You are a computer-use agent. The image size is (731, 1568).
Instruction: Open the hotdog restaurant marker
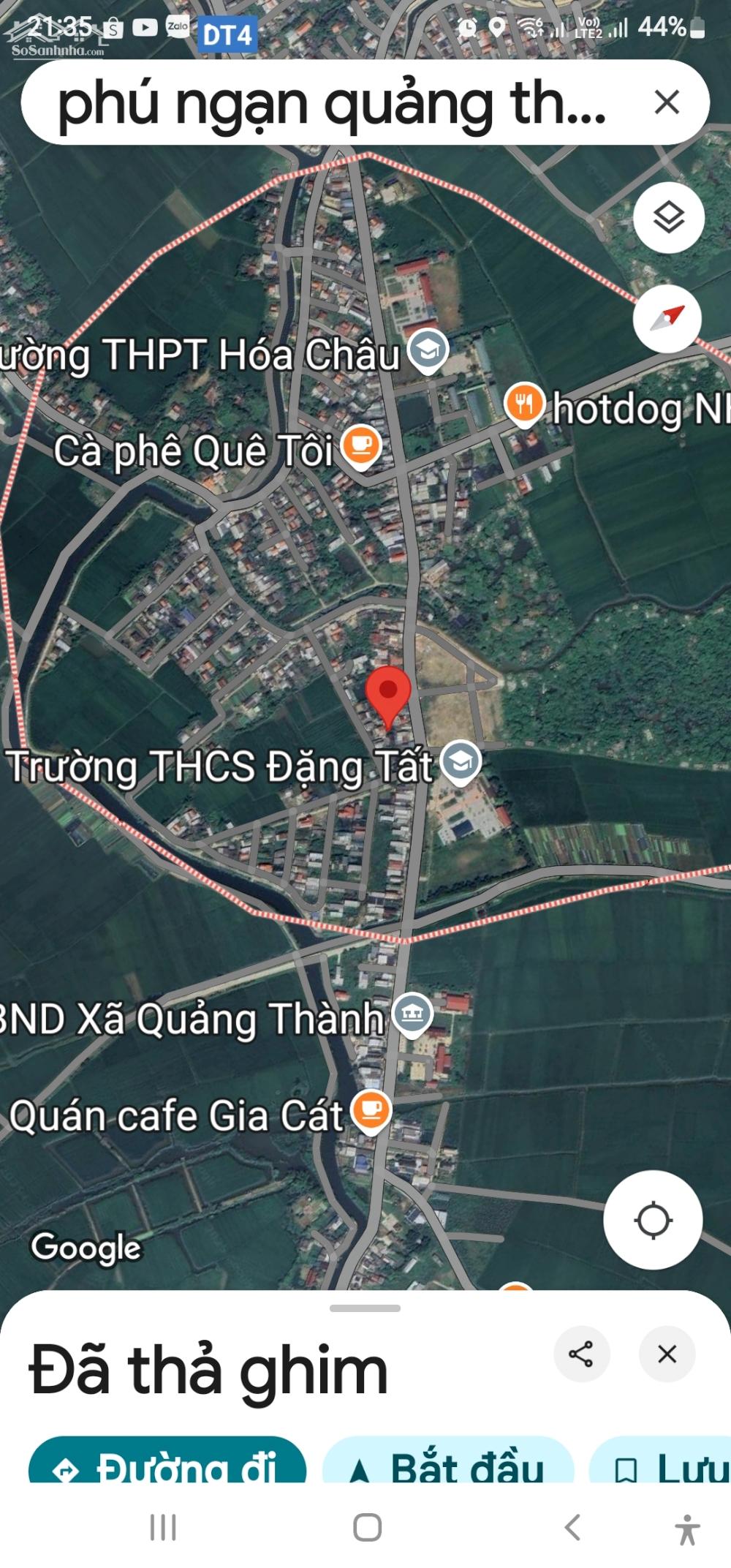pyautogui.click(x=524, y=404)
